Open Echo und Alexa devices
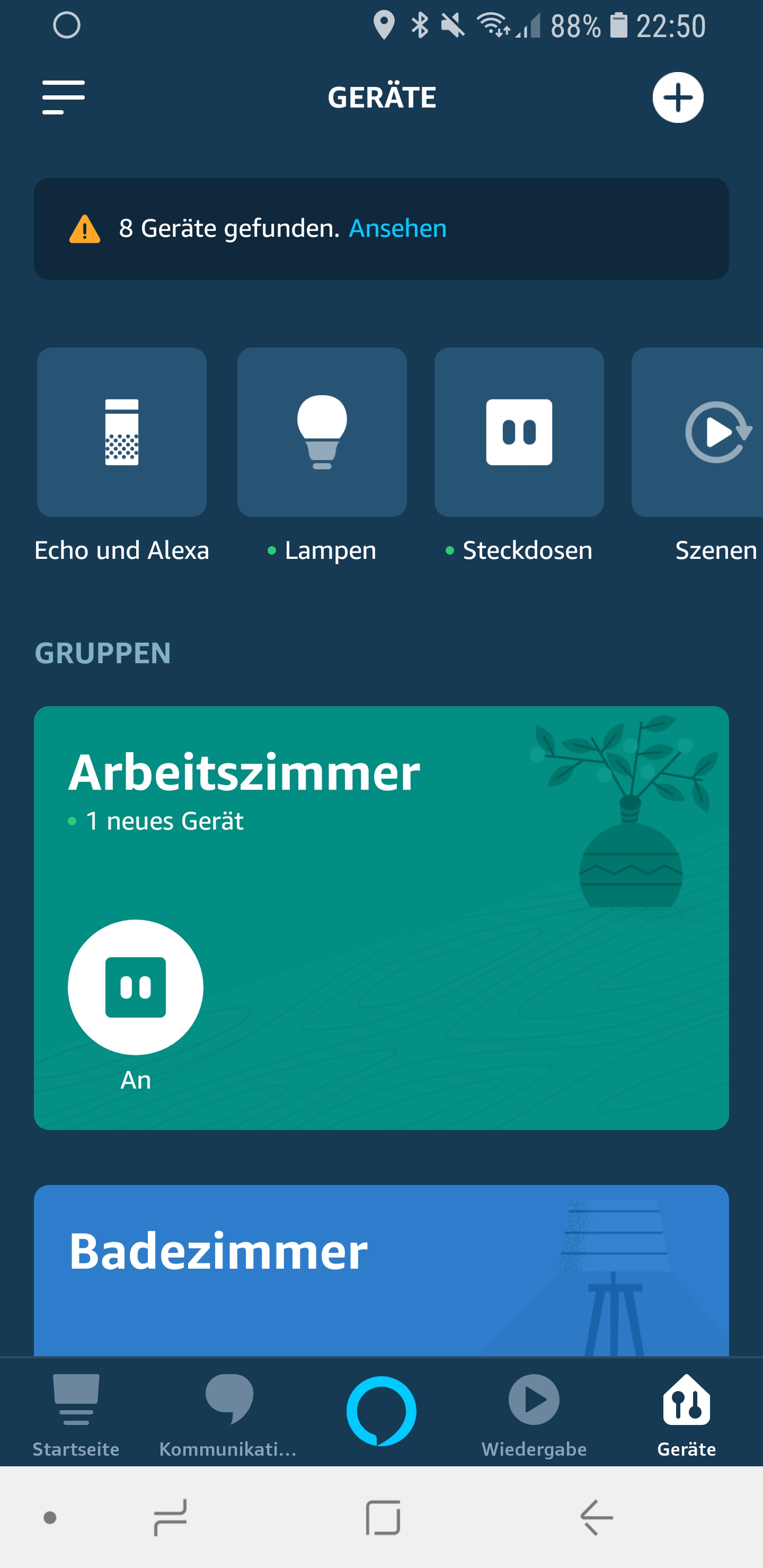This screenshot has height=1568, width=763. click(x=122, y=432)
